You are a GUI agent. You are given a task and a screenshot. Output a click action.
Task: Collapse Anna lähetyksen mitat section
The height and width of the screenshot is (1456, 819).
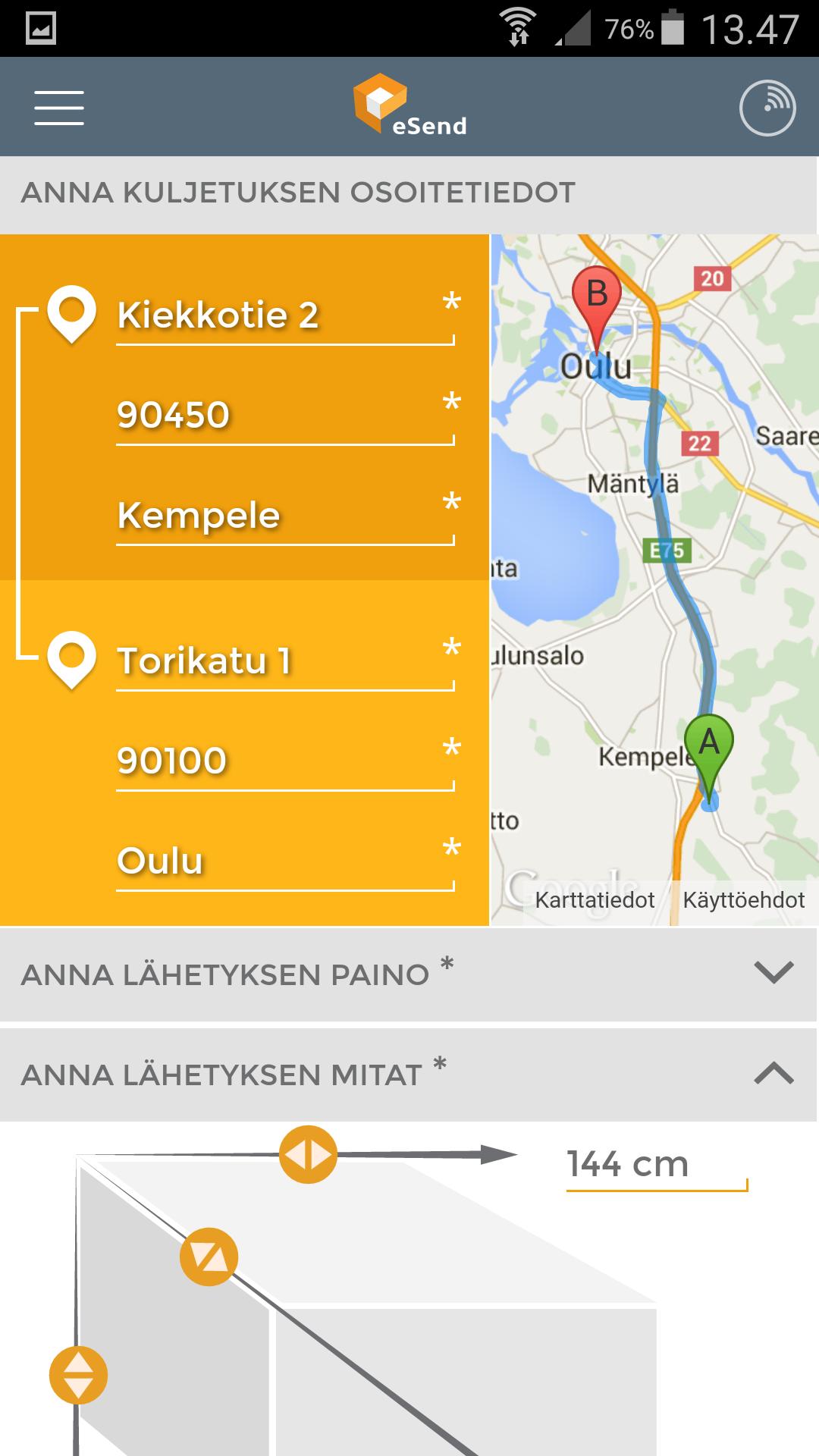point(773,1074)
